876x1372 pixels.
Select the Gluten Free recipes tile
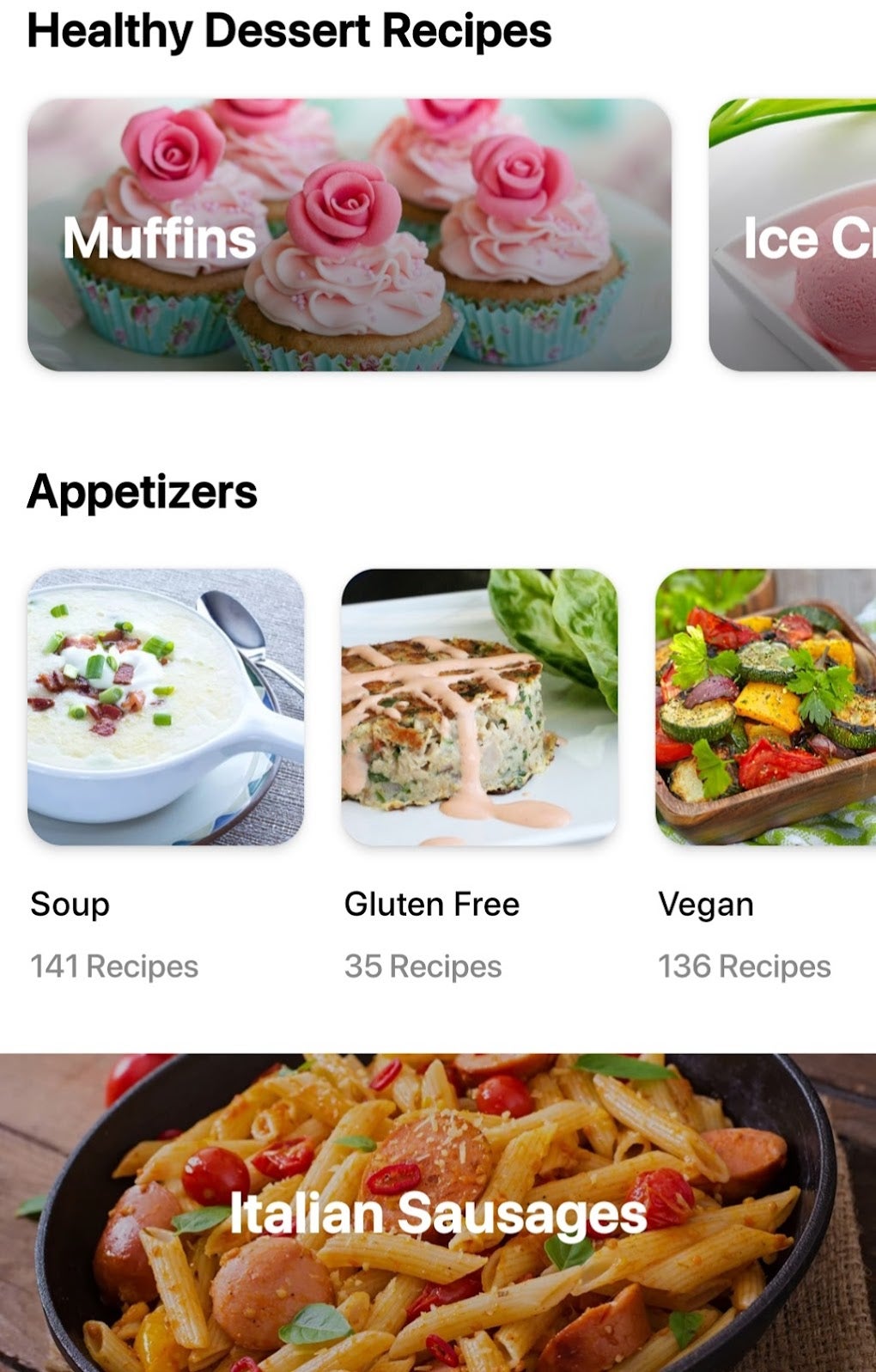479,706
